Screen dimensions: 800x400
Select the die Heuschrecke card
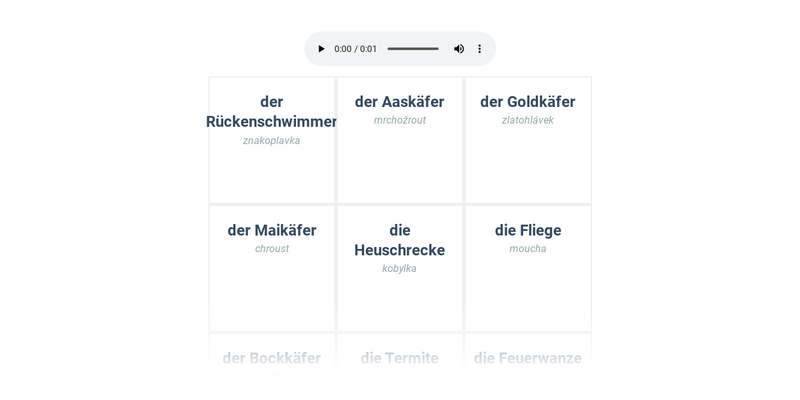coord(400,268)
